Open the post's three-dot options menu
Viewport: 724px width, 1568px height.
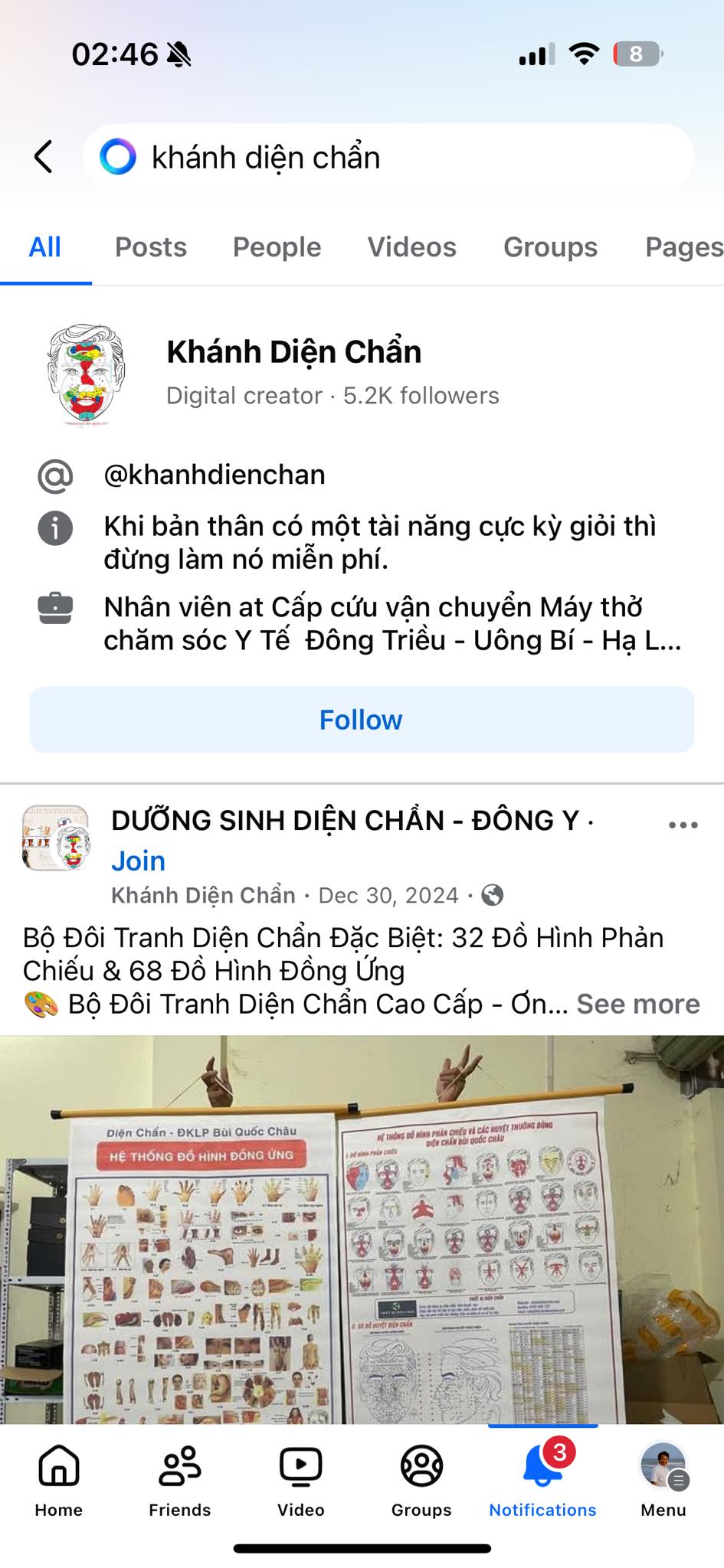coord(683,825)
